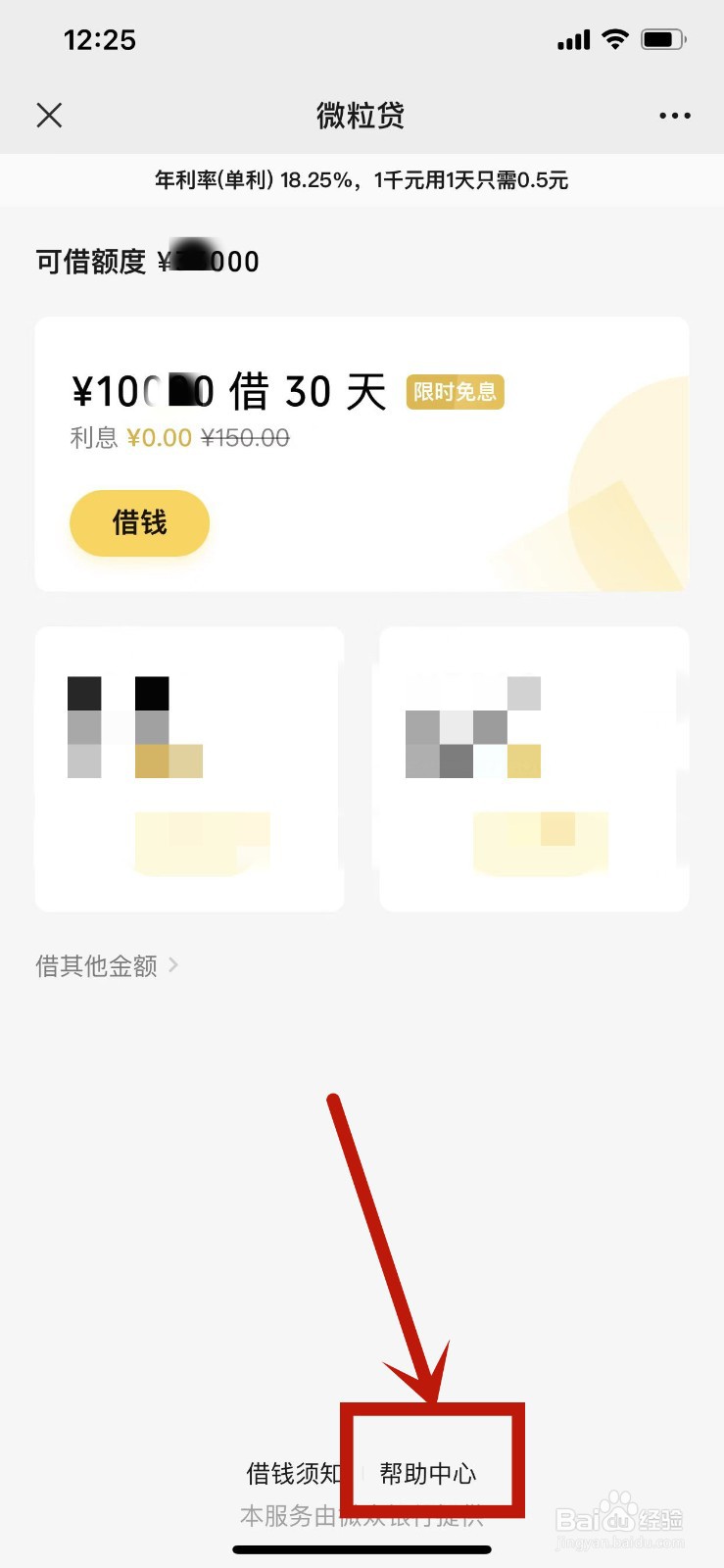Open the more options menu at top right
The width and height of the screenshot is (724, 1568).
675,115
